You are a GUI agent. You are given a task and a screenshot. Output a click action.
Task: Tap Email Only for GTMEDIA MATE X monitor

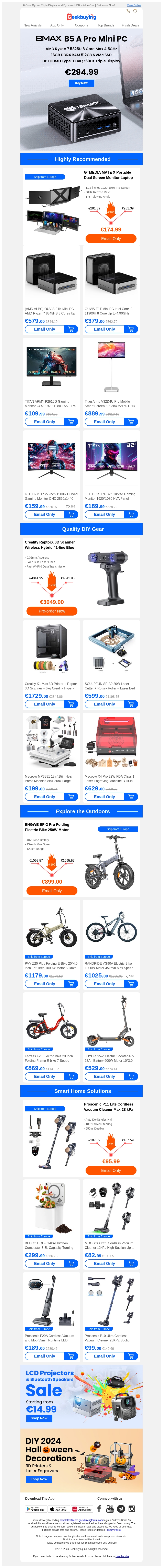(111, 239)
